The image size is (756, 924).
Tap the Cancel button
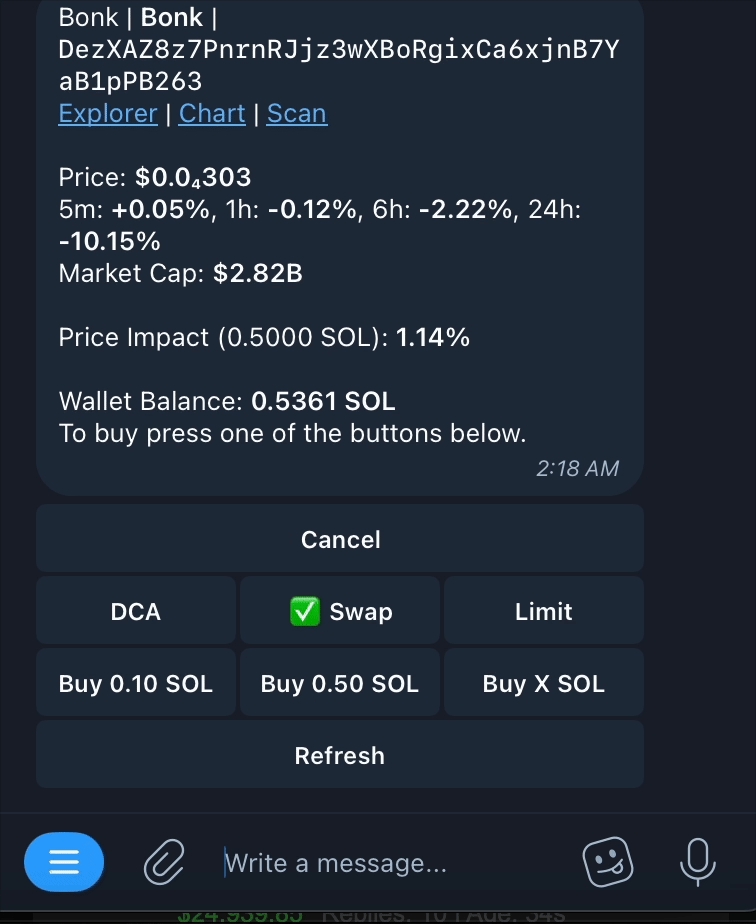pos(340,539)
